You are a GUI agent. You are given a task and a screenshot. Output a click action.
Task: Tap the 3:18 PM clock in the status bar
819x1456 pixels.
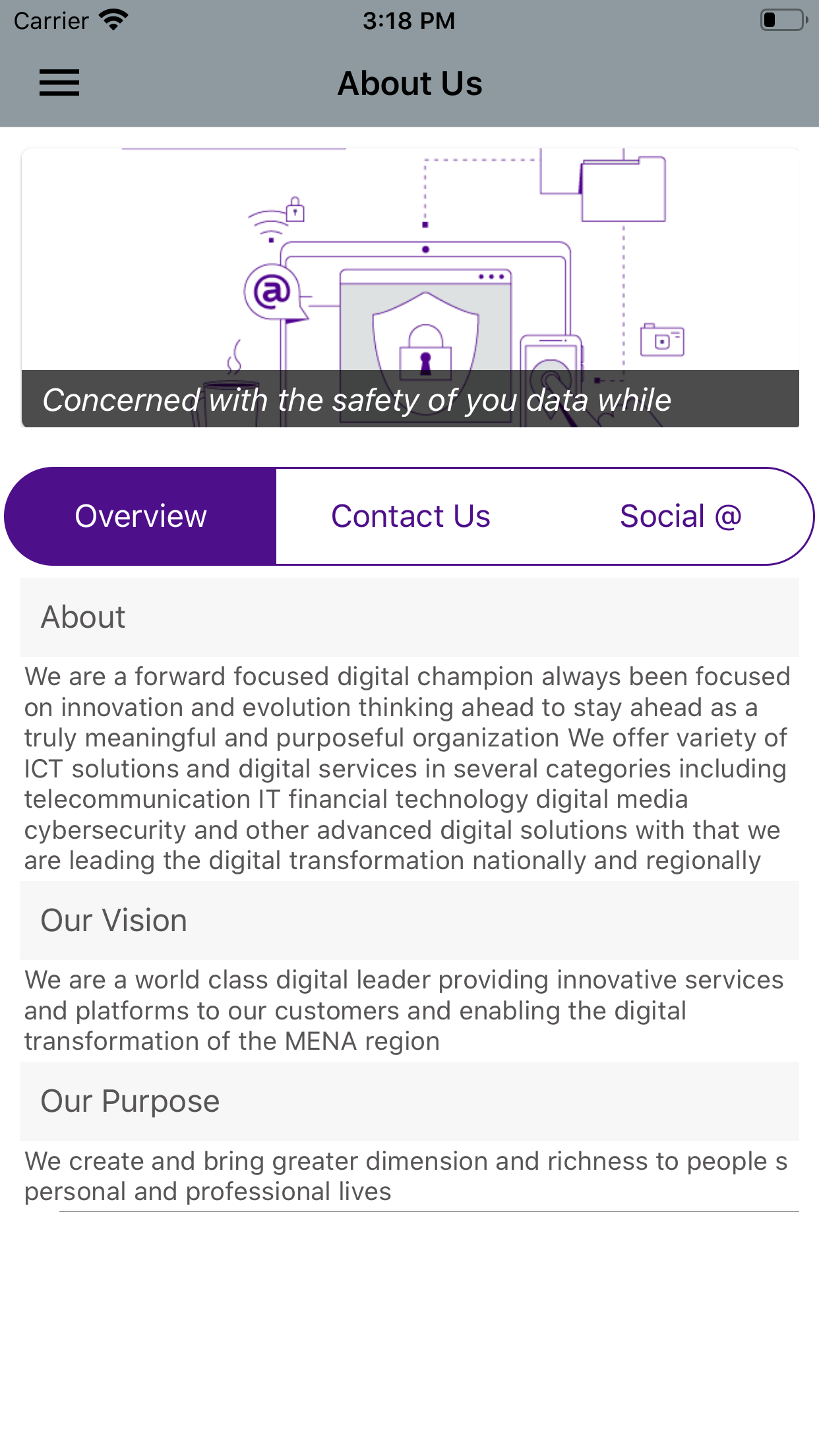tap(409, 20)
